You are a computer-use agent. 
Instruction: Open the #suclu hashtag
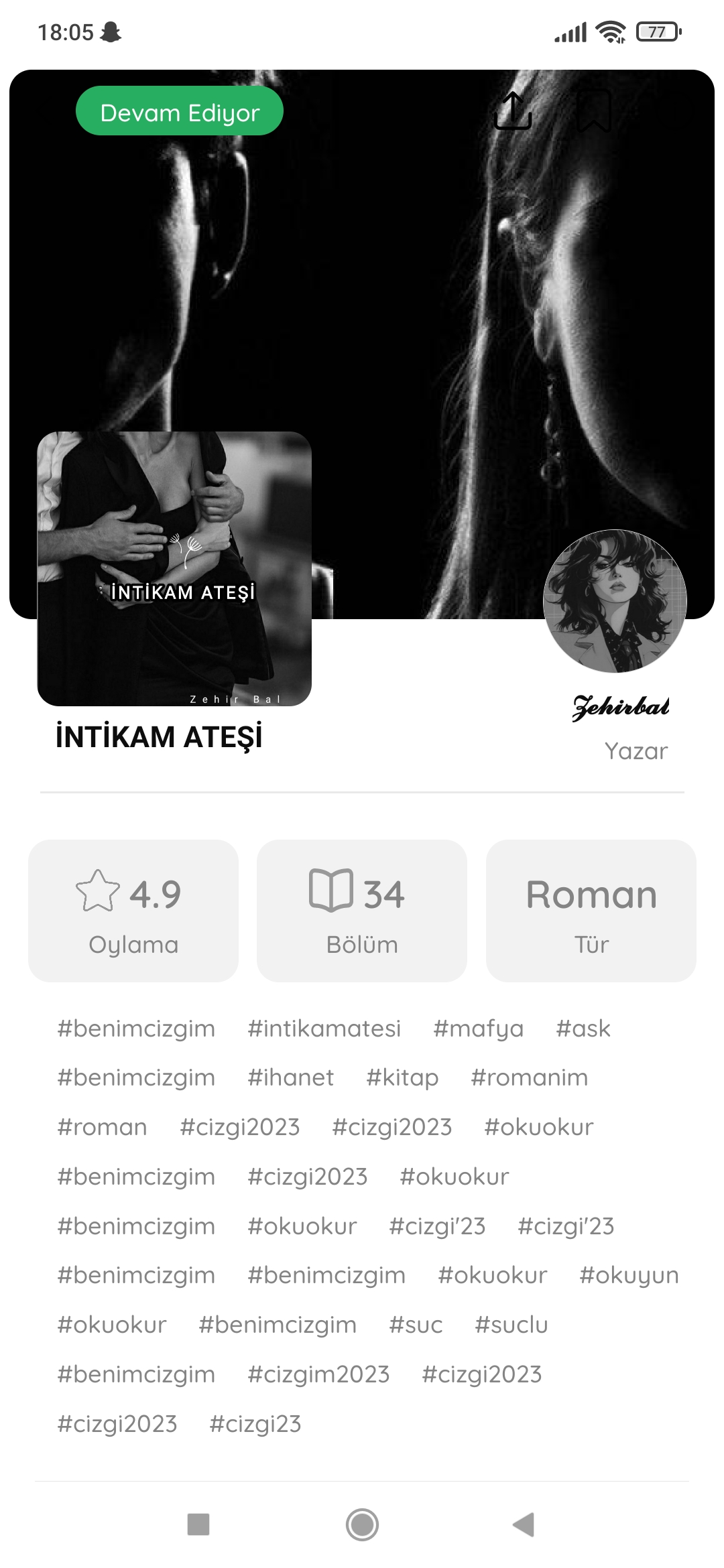pos(511,1325)
